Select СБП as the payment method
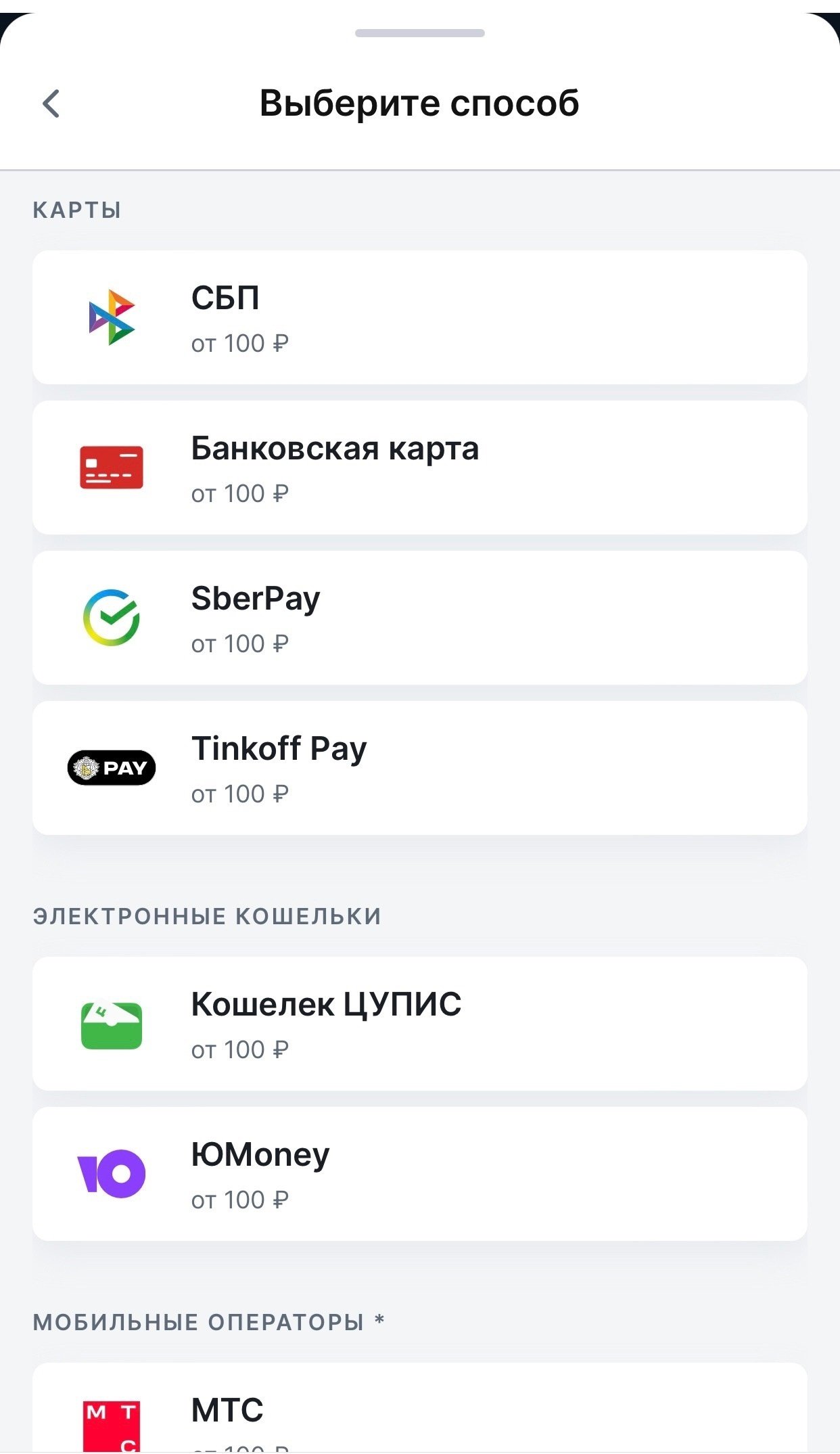 tap(419, 317)
